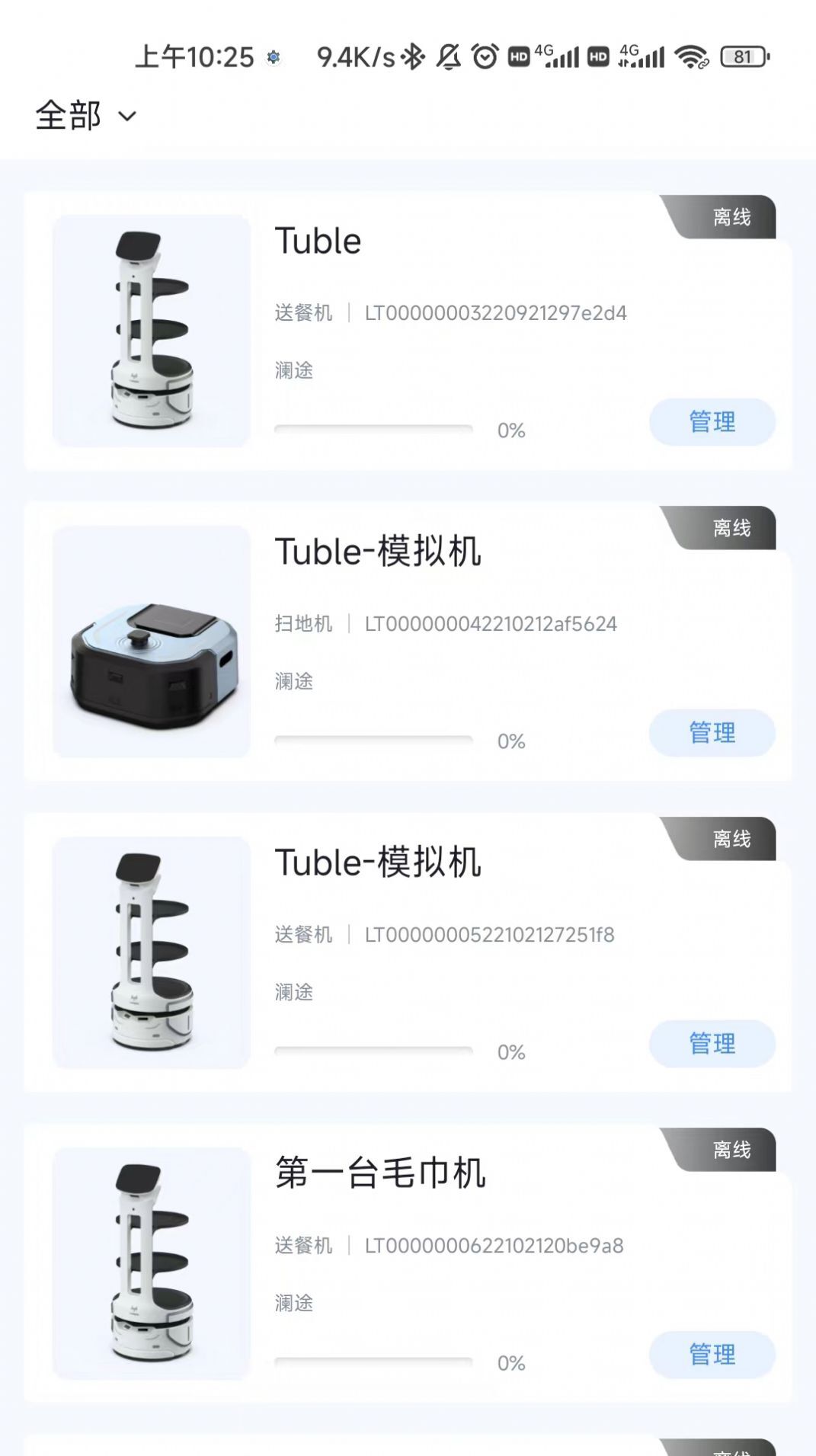Tap the Wi-Fi signal icon
Image resolution: width=816 pixels, height=1456 pixels.
click(690, 55)
